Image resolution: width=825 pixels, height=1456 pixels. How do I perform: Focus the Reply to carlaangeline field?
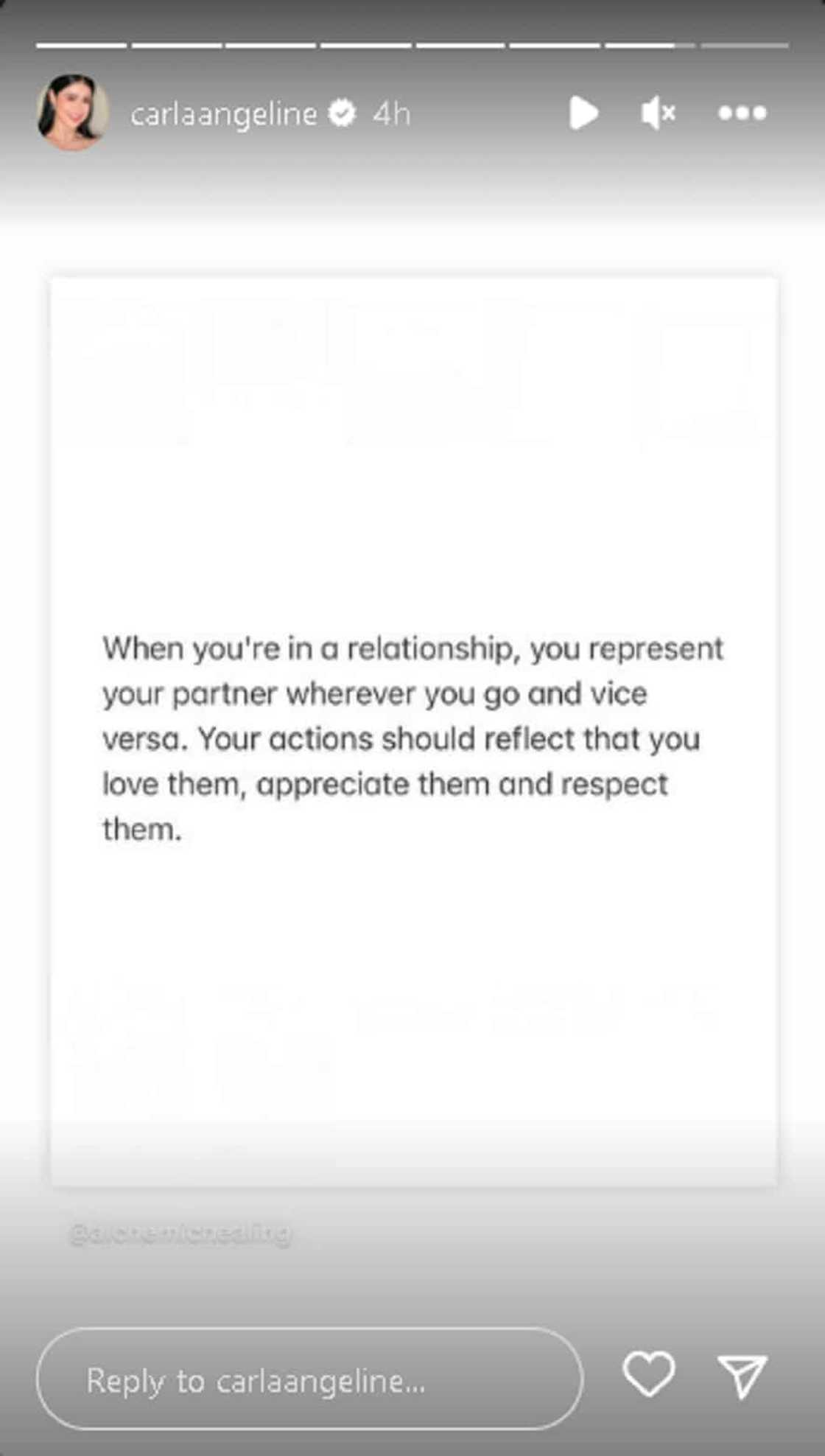pyautogui.click(x=309, y=1379)
